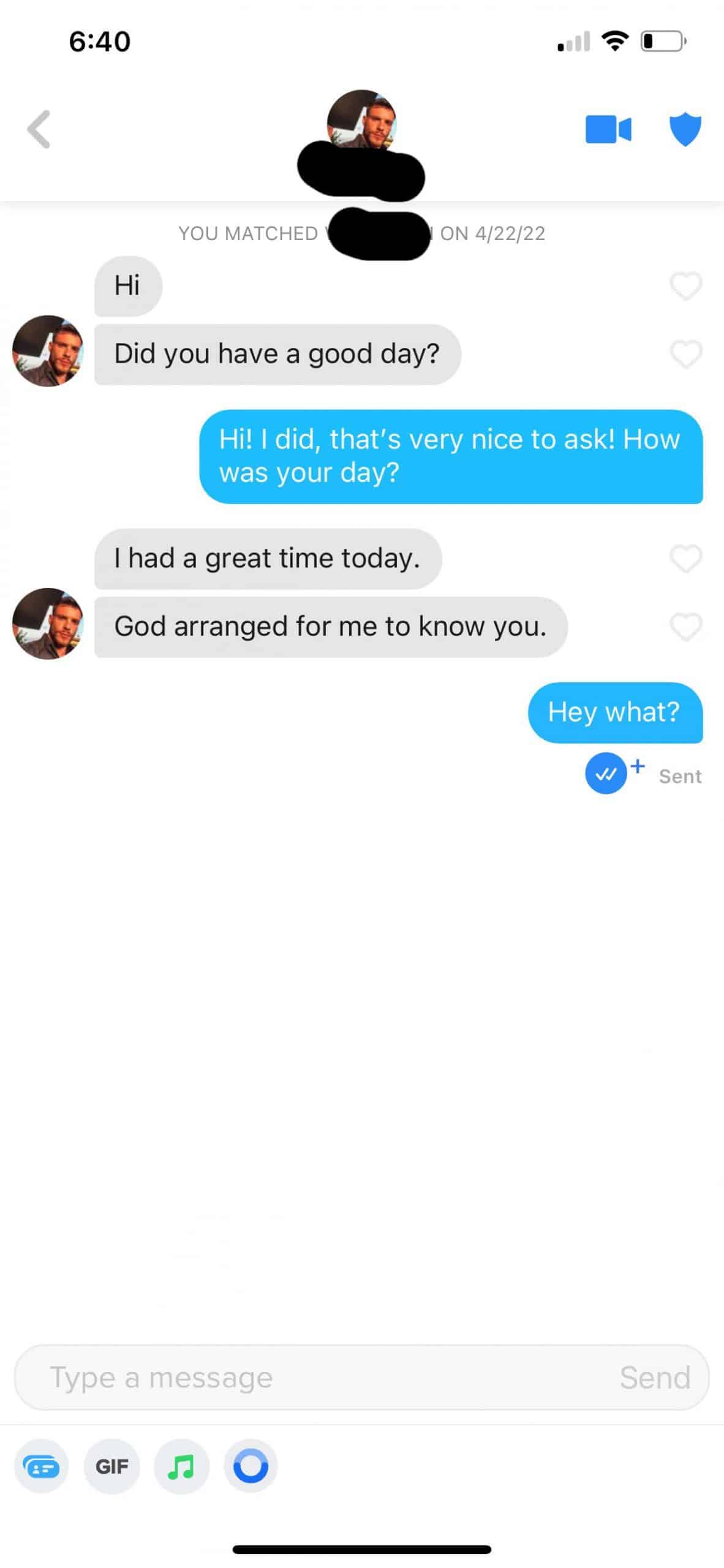The width and height of the screenshot is (724, 1568).
Task: Start a video call with this match
Action: pyautogui.click(x=608, y=129)
